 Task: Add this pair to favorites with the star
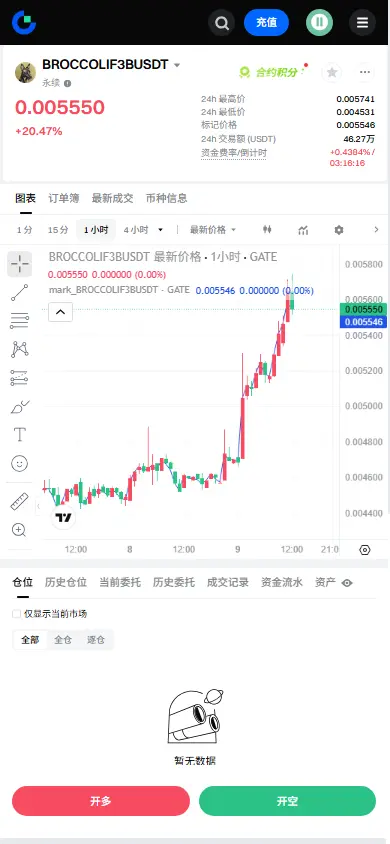pos(332,72)
